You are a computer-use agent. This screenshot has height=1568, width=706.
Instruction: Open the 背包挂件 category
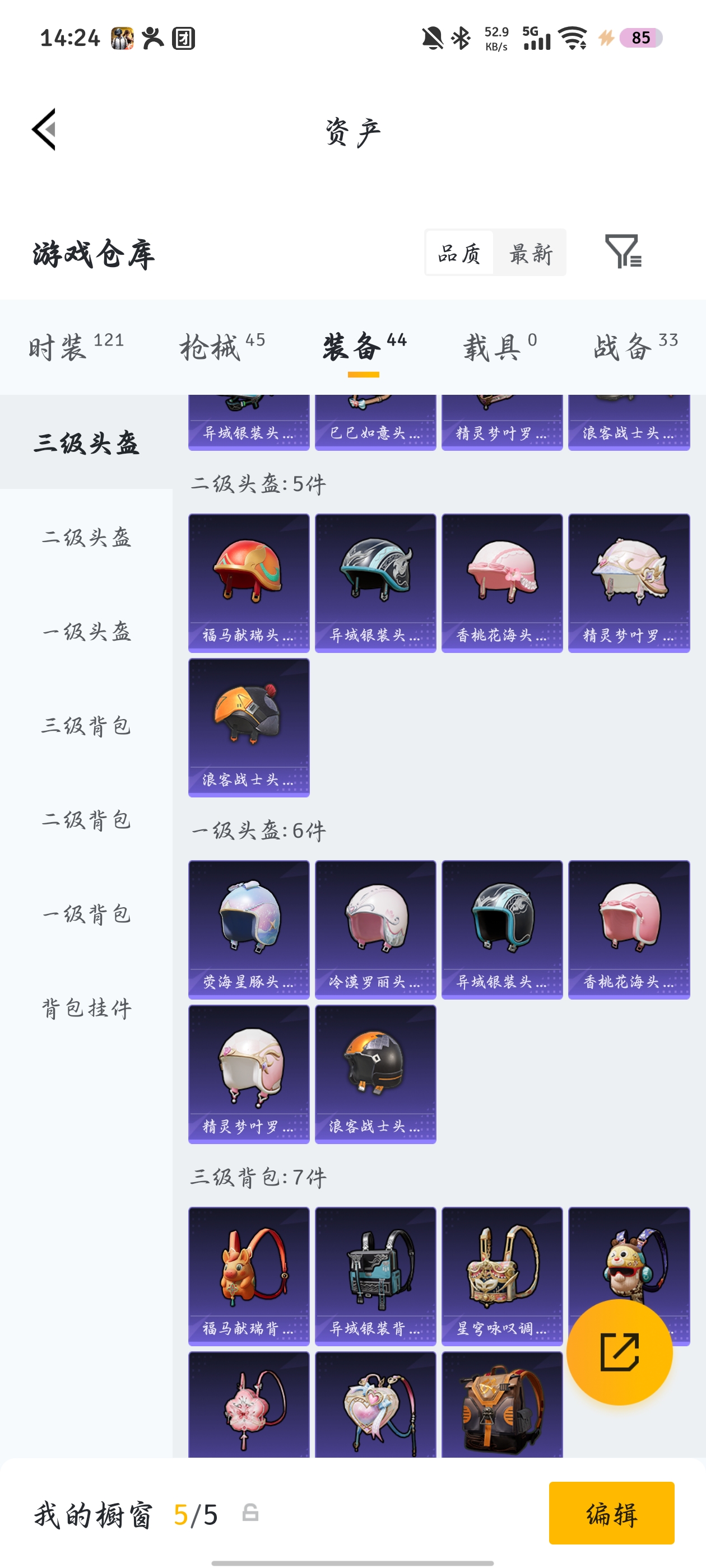tap(86, 1009)
